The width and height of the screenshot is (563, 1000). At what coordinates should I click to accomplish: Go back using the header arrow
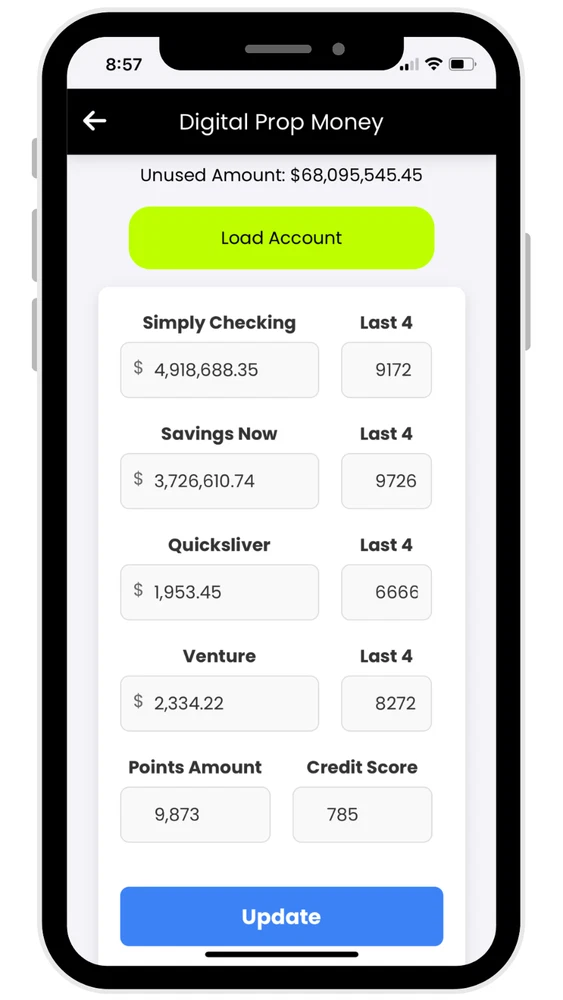tap(94, 121)
